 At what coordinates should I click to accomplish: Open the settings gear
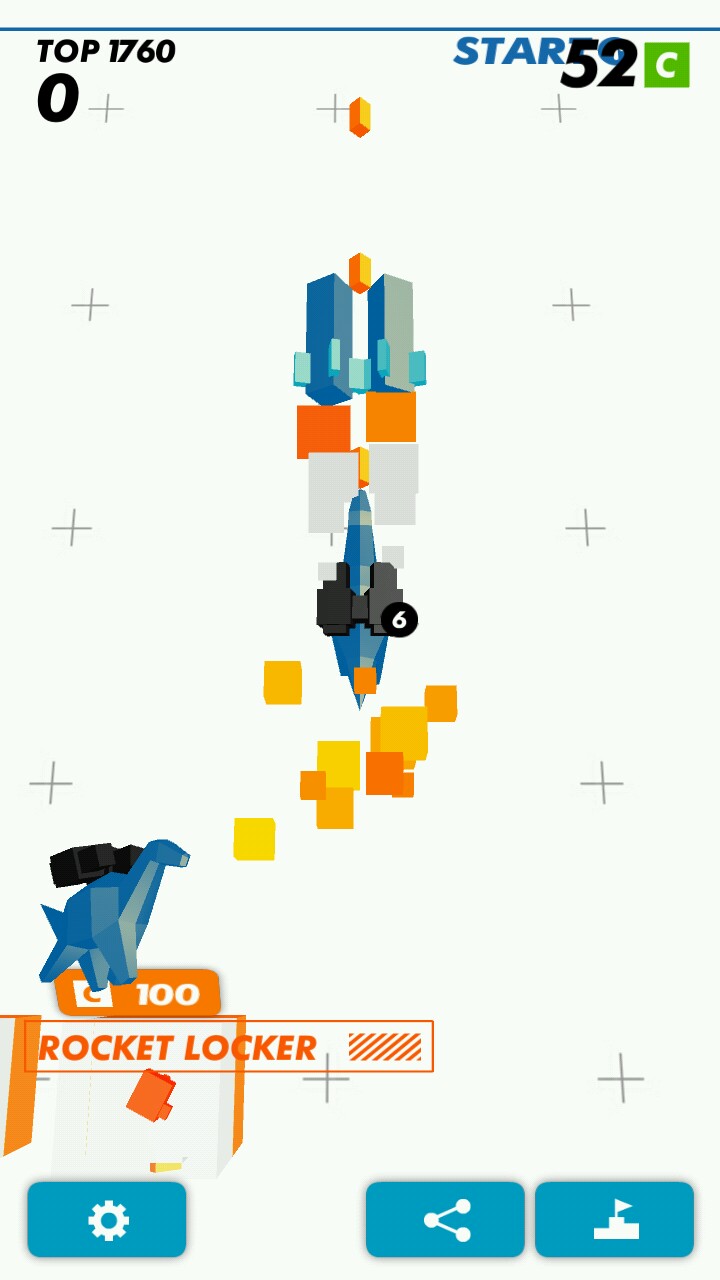107,1220
